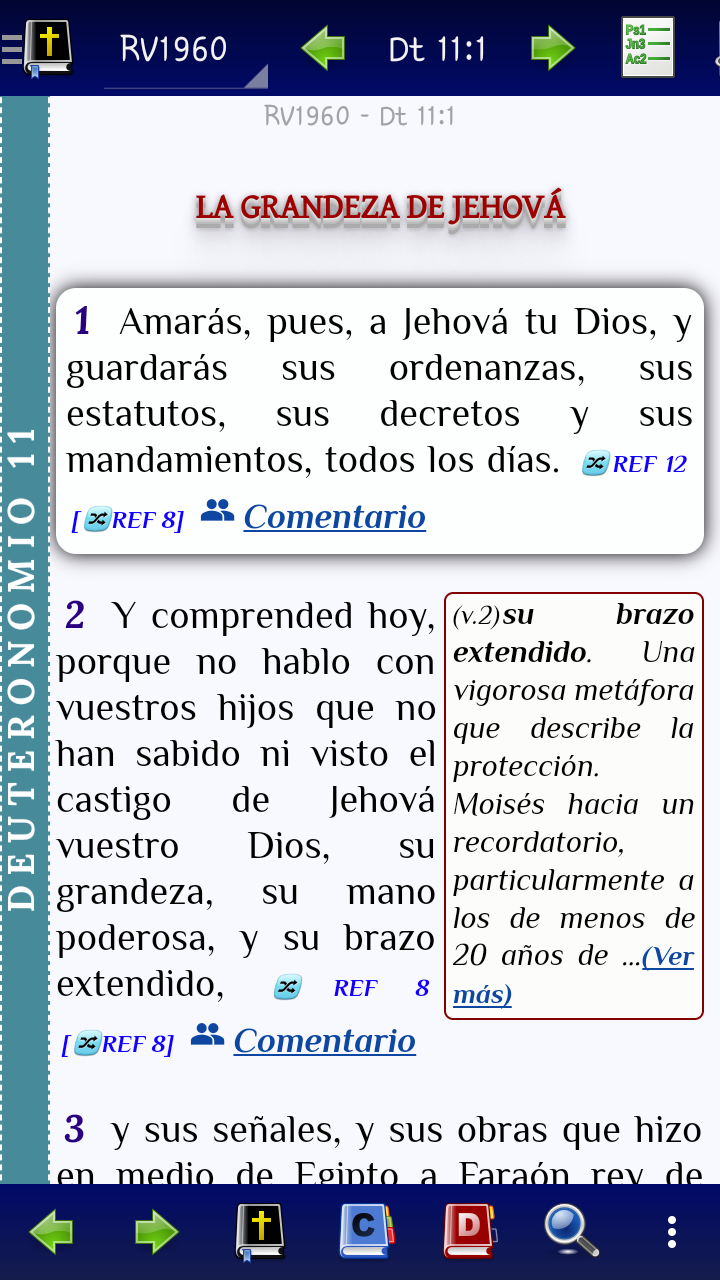Go to next chapter with top right arrow
This screenshot has width=720, height=1280.
coord(552,48)
